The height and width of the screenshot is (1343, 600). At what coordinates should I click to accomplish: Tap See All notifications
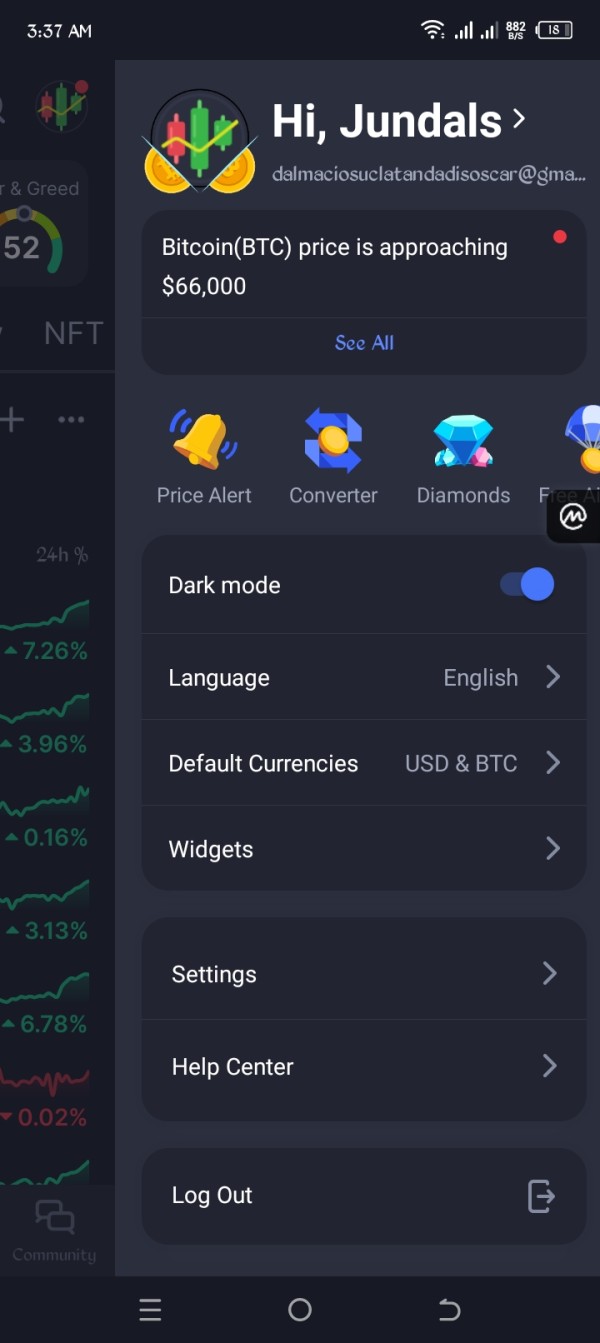[364, 343]
